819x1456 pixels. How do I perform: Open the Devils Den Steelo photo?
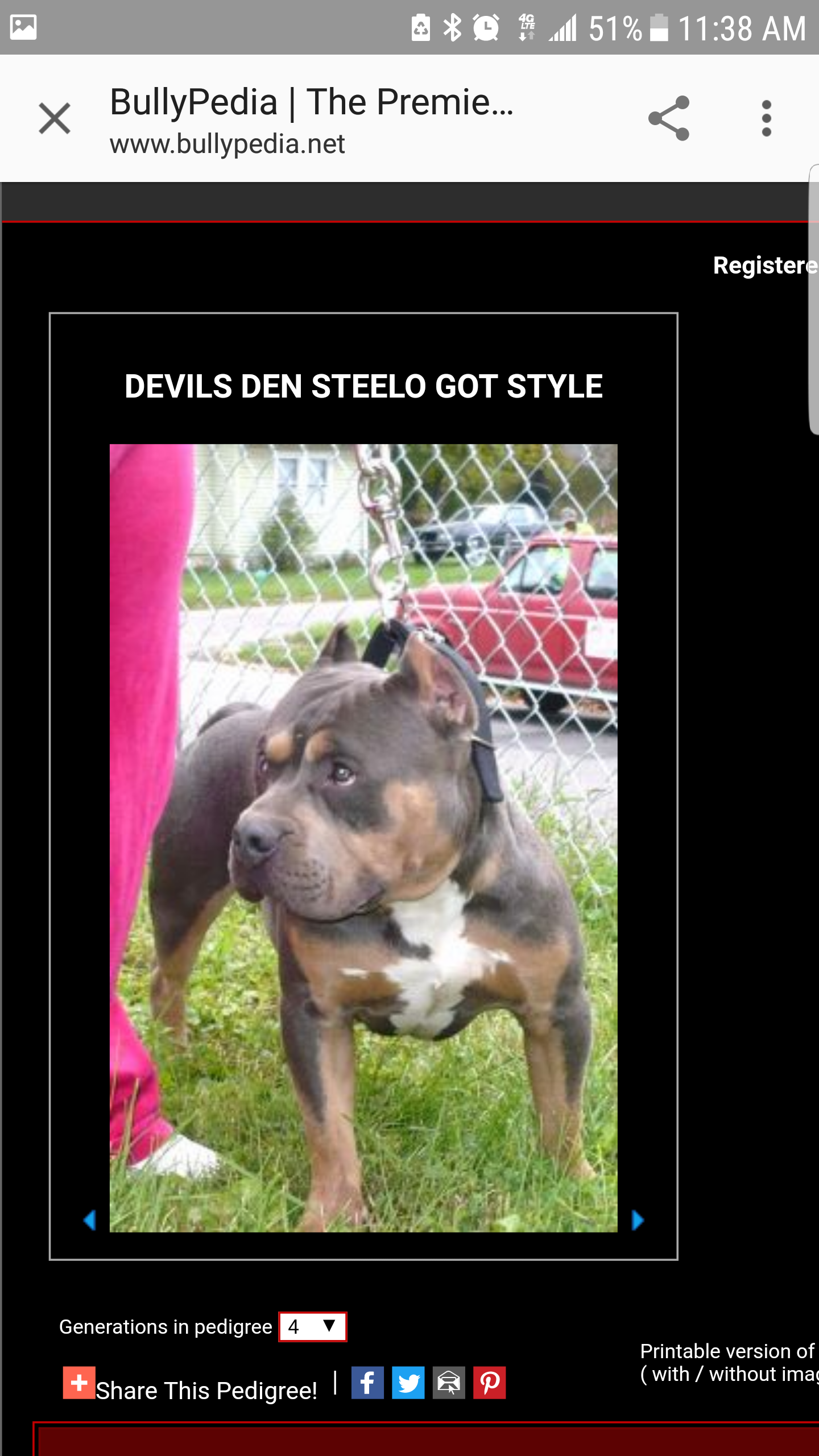pos(363,838)
